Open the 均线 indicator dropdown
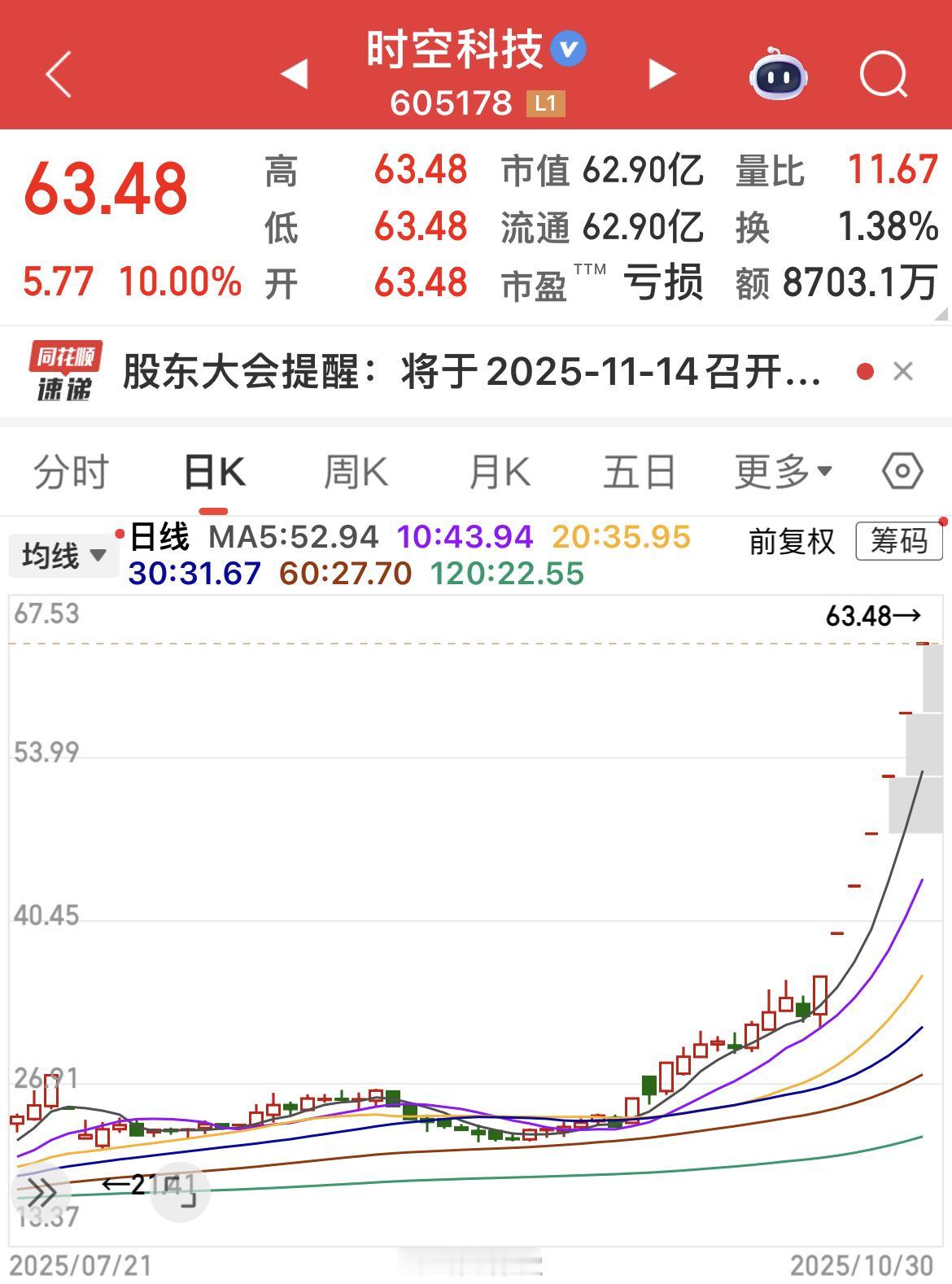952x1284 pixels. click(x=63, y=557)
